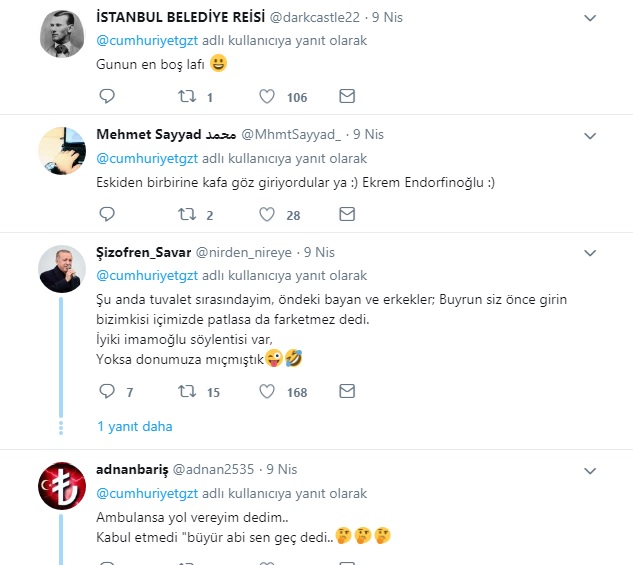
Task: Like Şizofren_Savar's tweet
Action: [x=267, y=393]
